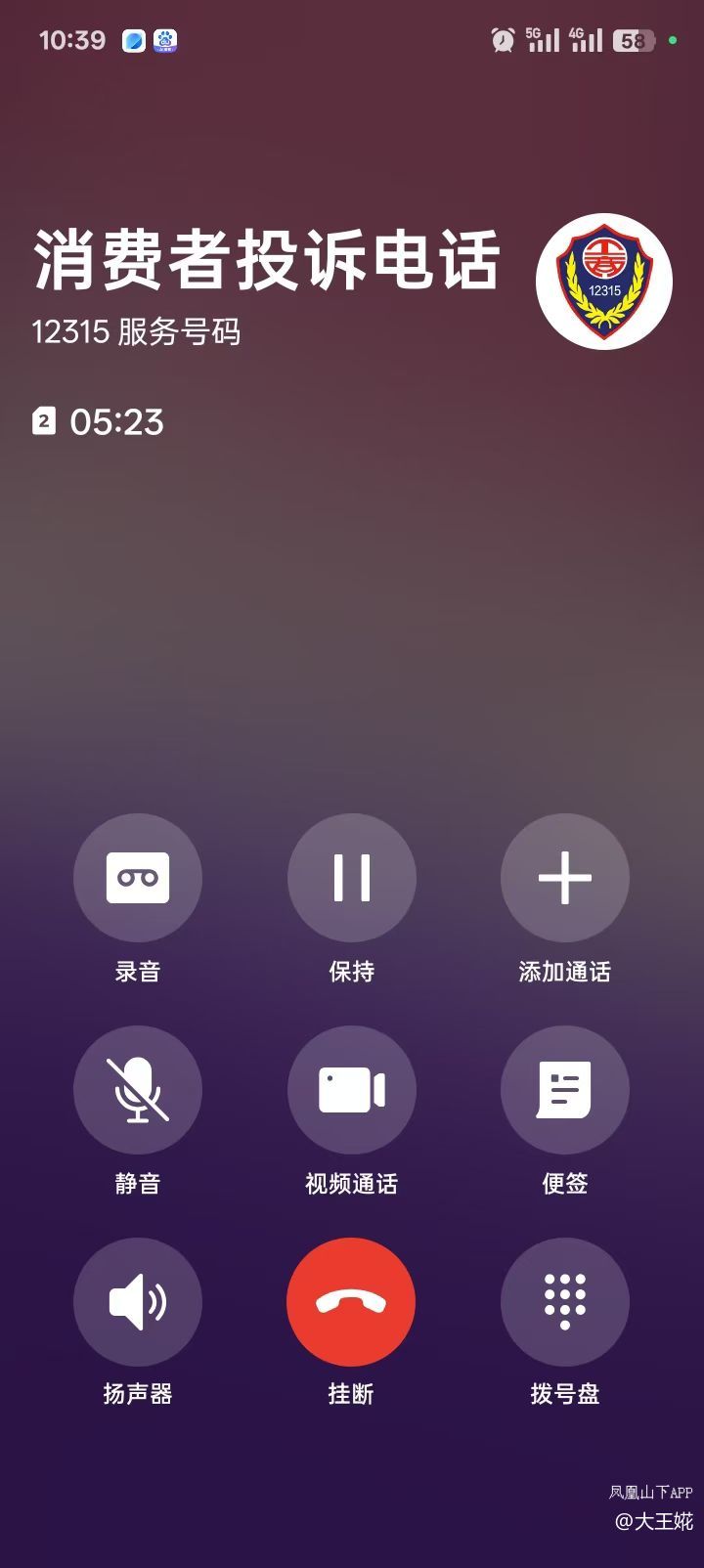The image size is (704, 1568).
Task: Switch to a video call
Action: point(351,1089)
